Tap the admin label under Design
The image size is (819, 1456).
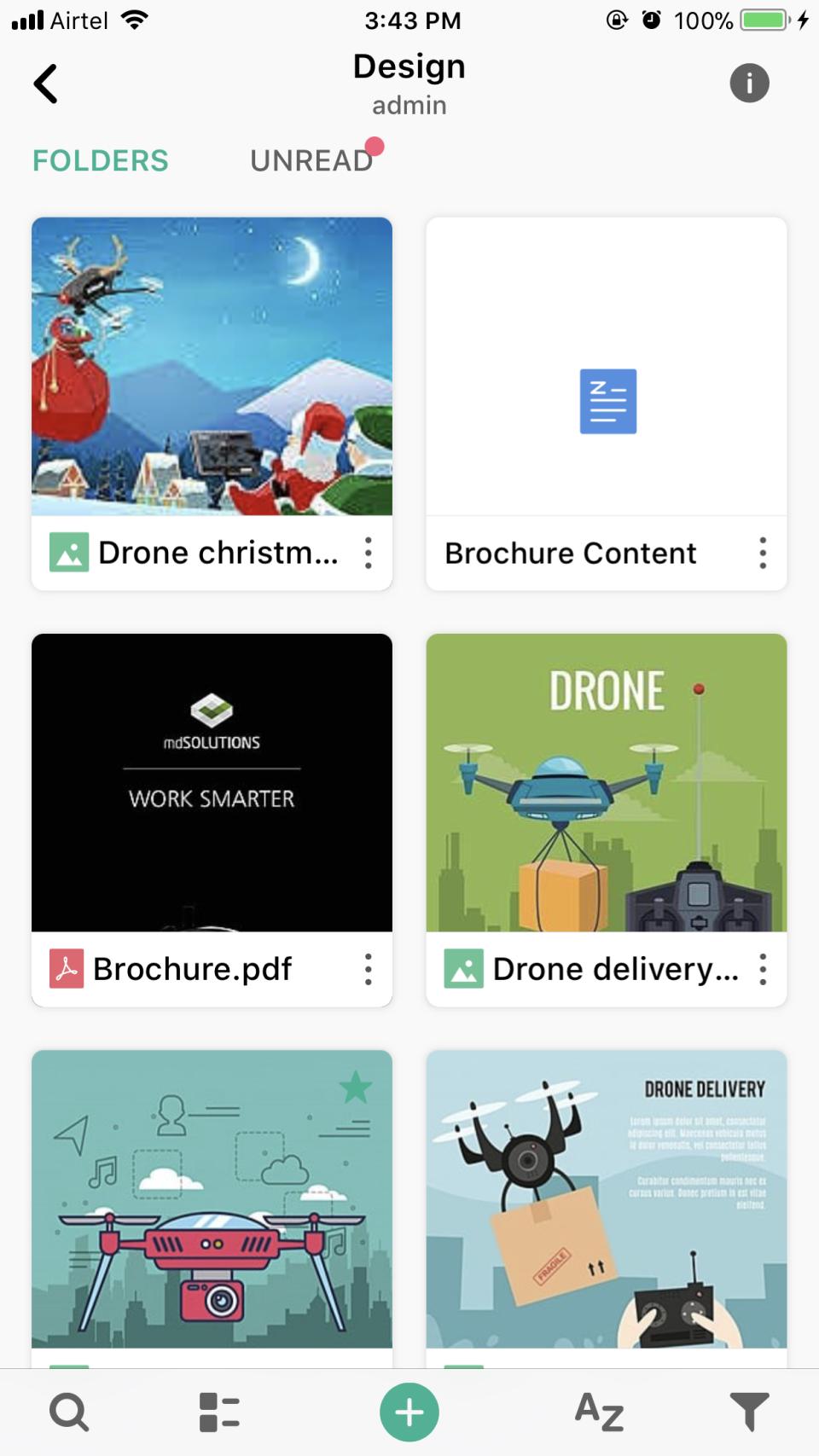tap(409, 105)
